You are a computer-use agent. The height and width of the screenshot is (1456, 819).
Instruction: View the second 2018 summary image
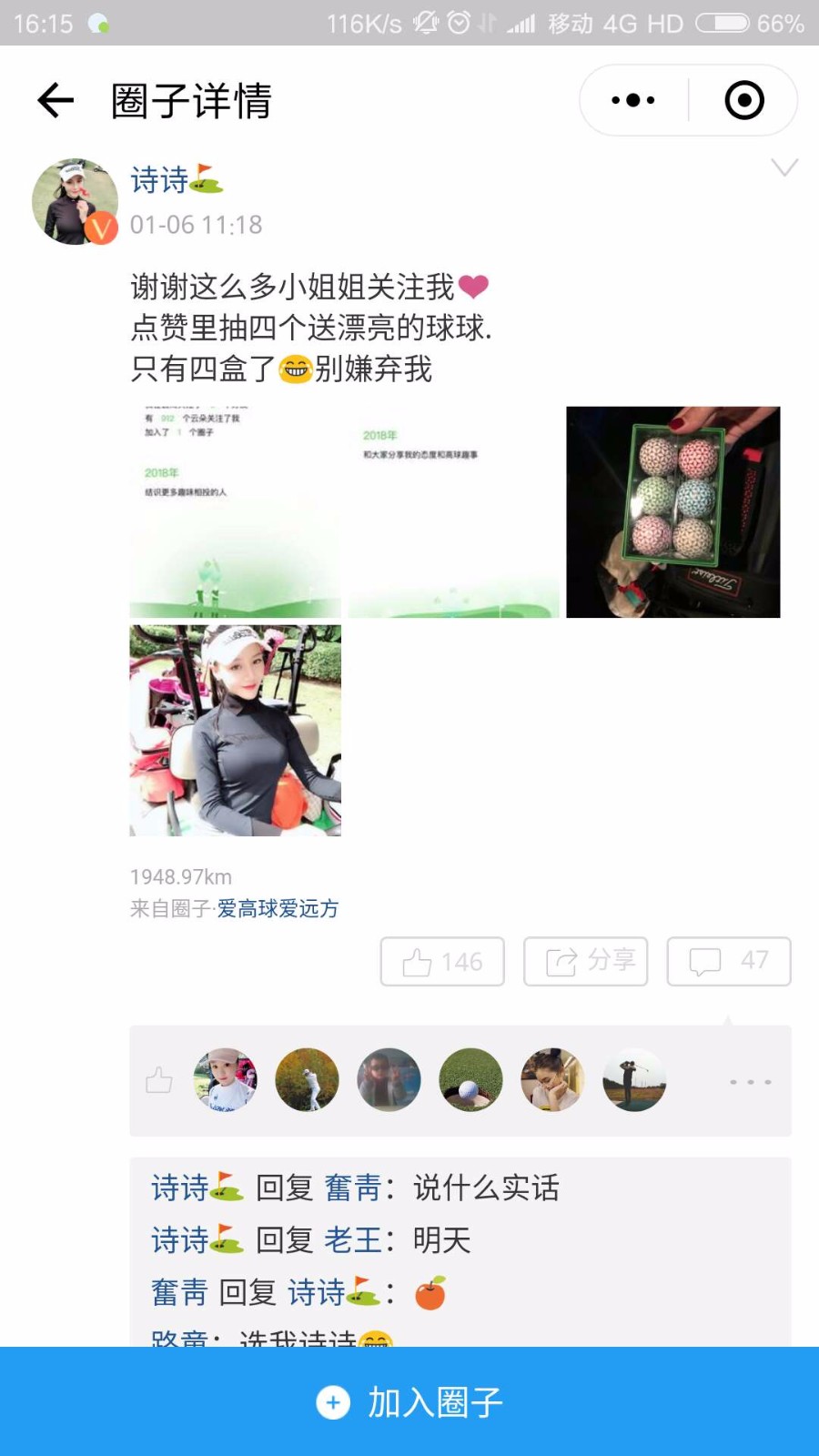click(454, 512)
